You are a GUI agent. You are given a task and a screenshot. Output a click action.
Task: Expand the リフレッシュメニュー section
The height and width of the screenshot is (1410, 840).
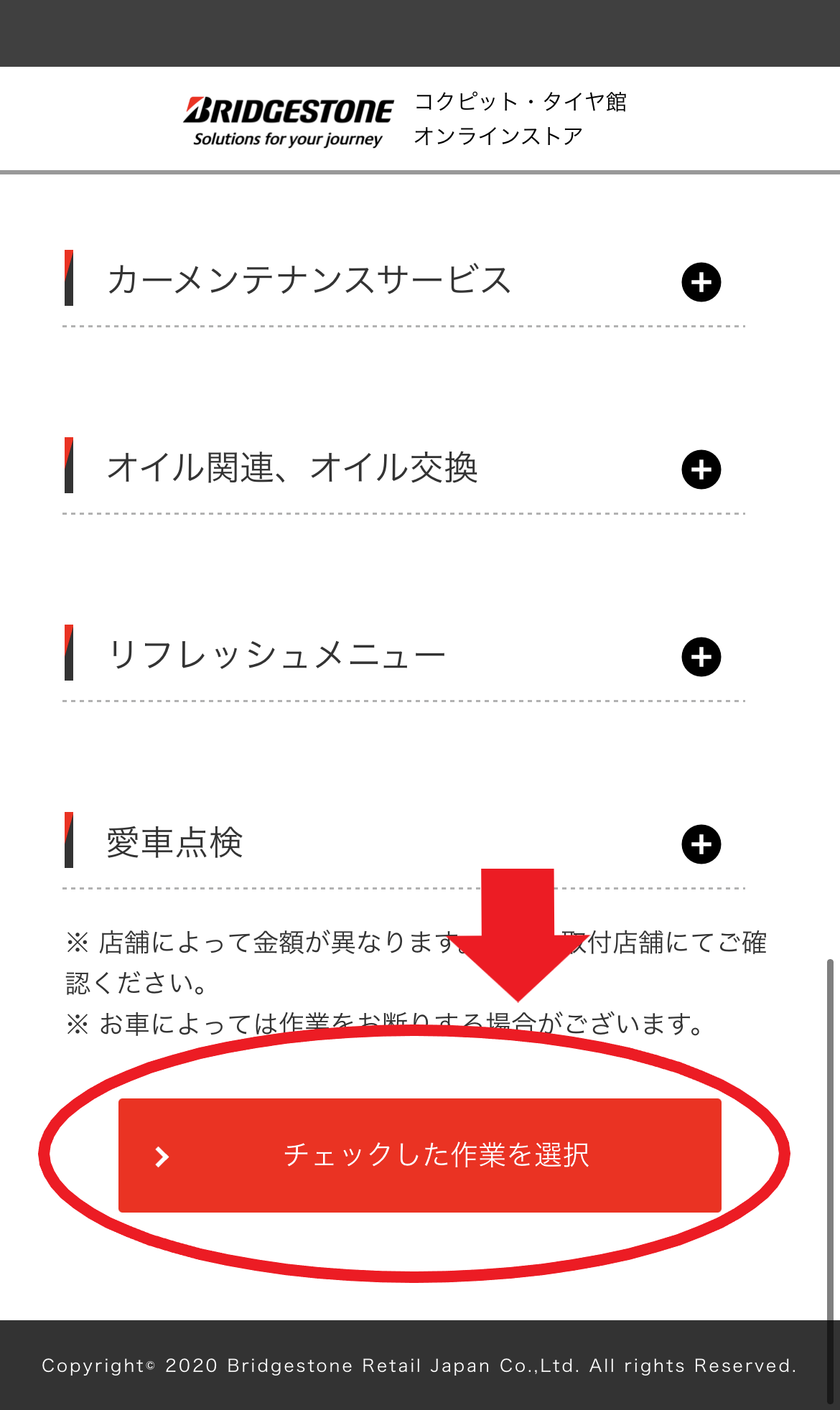click(x=701, y=657)
